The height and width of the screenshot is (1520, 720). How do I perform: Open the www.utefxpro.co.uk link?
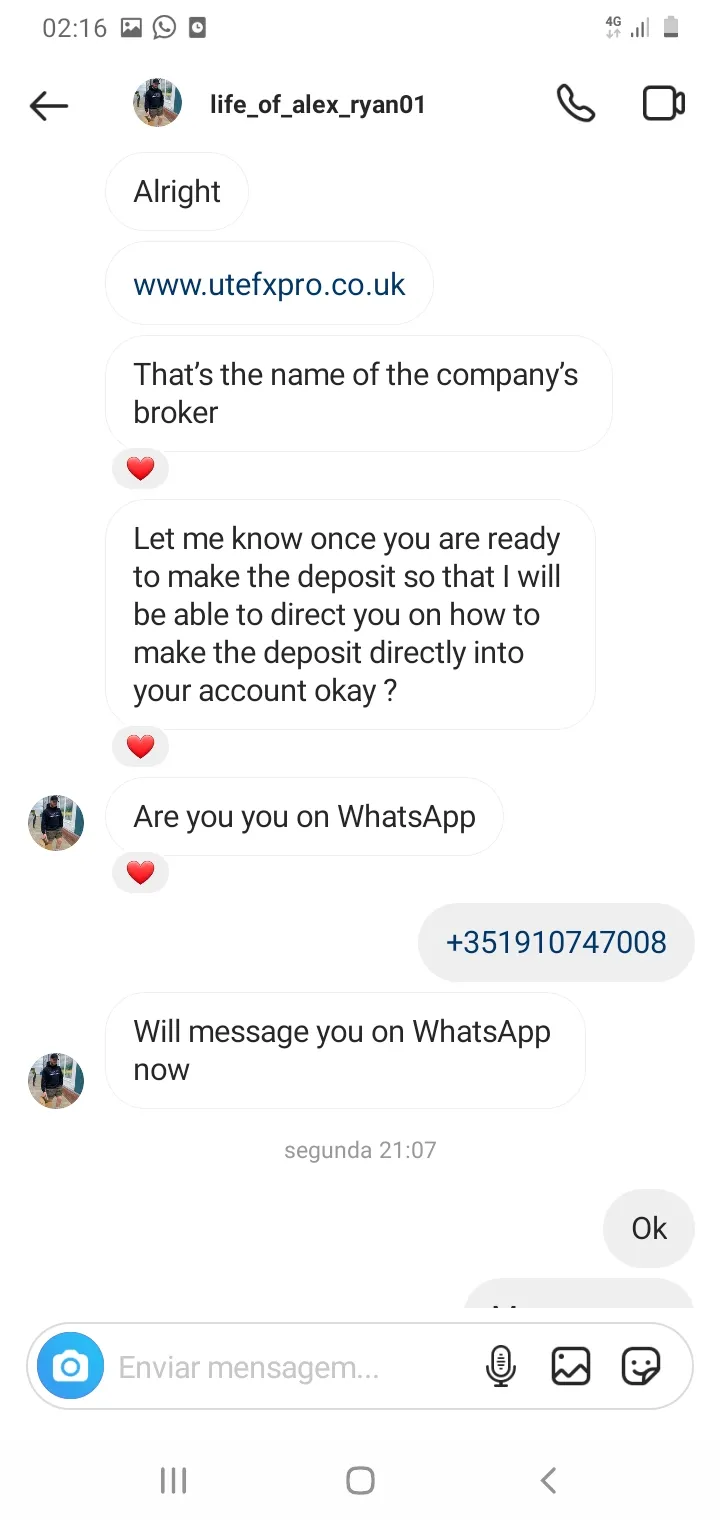[x=269, y=284]
